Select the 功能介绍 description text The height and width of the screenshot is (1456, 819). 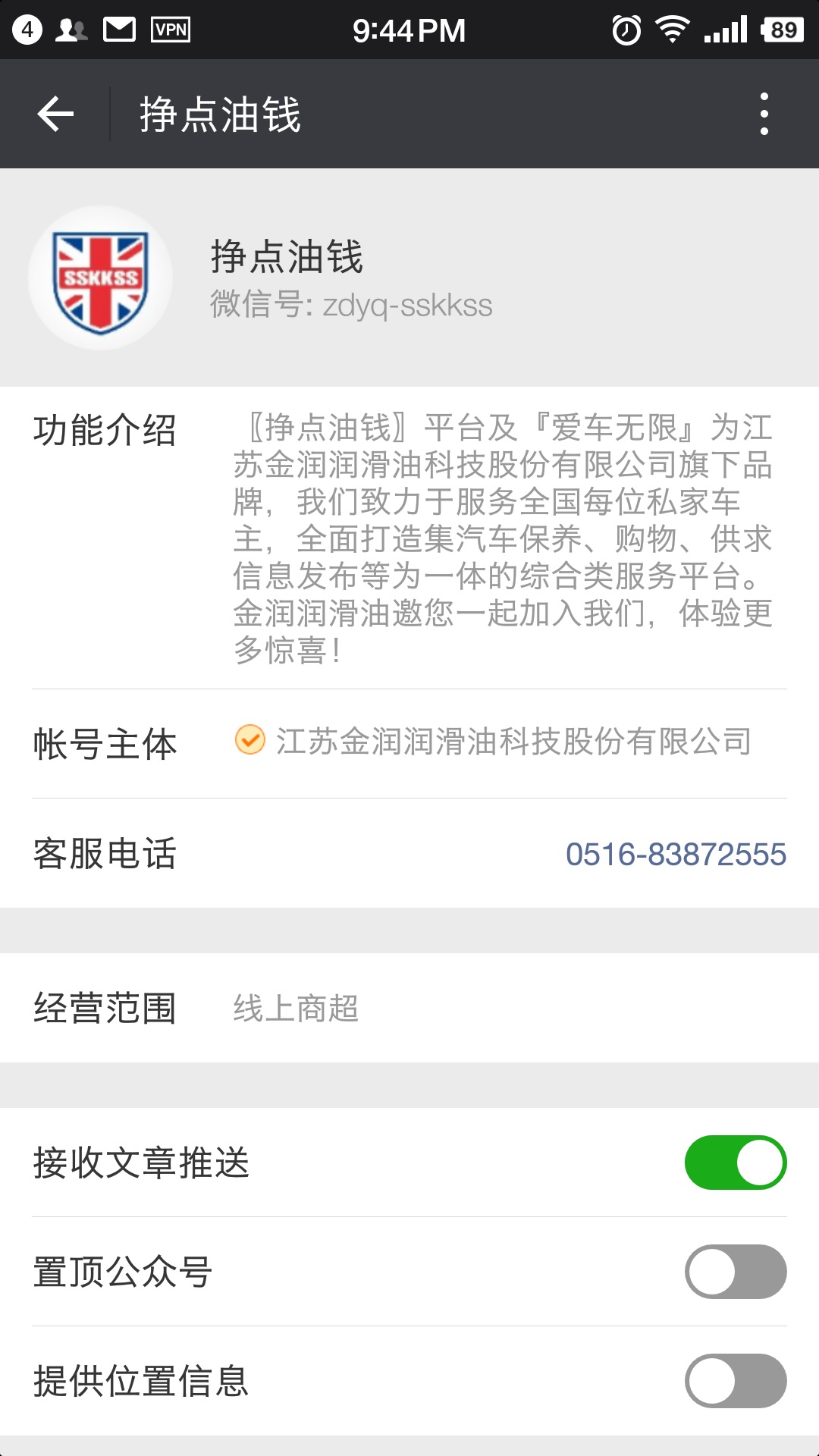point(500,538)
